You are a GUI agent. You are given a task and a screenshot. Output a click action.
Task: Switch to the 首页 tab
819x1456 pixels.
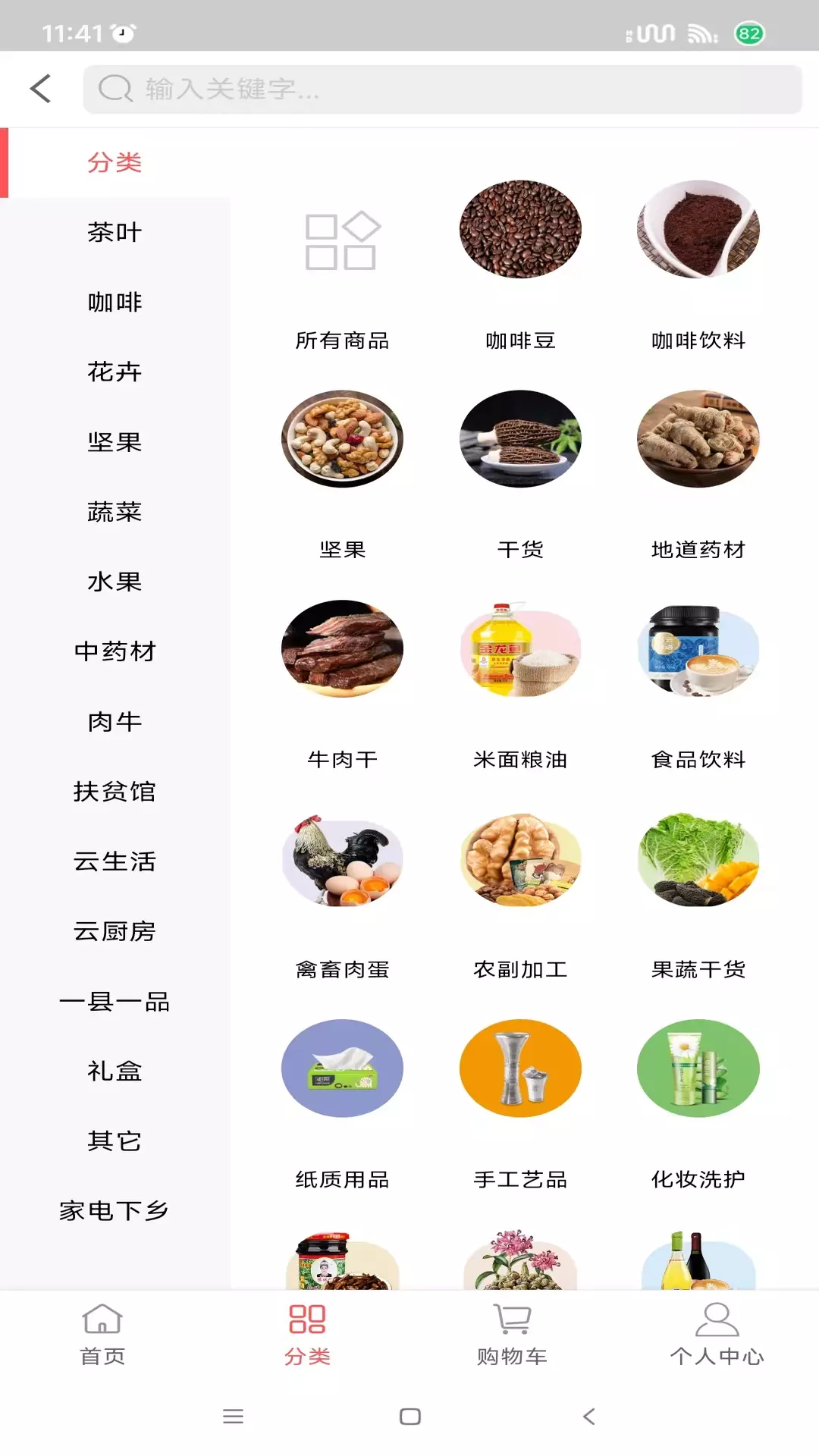pos(102,1335)
